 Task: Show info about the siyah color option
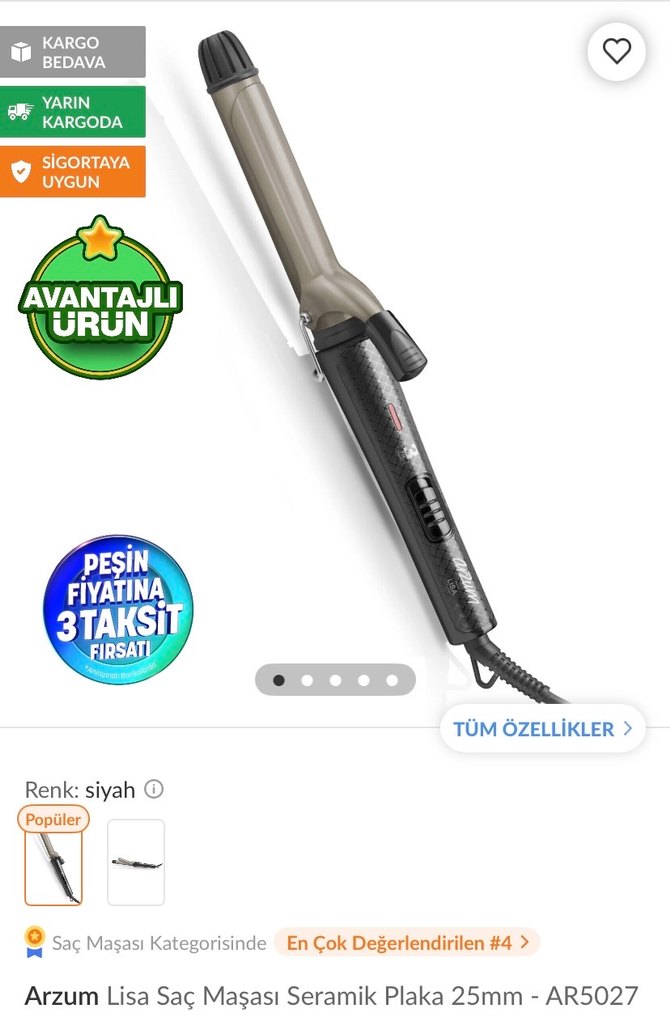click(x=153, y=789)
